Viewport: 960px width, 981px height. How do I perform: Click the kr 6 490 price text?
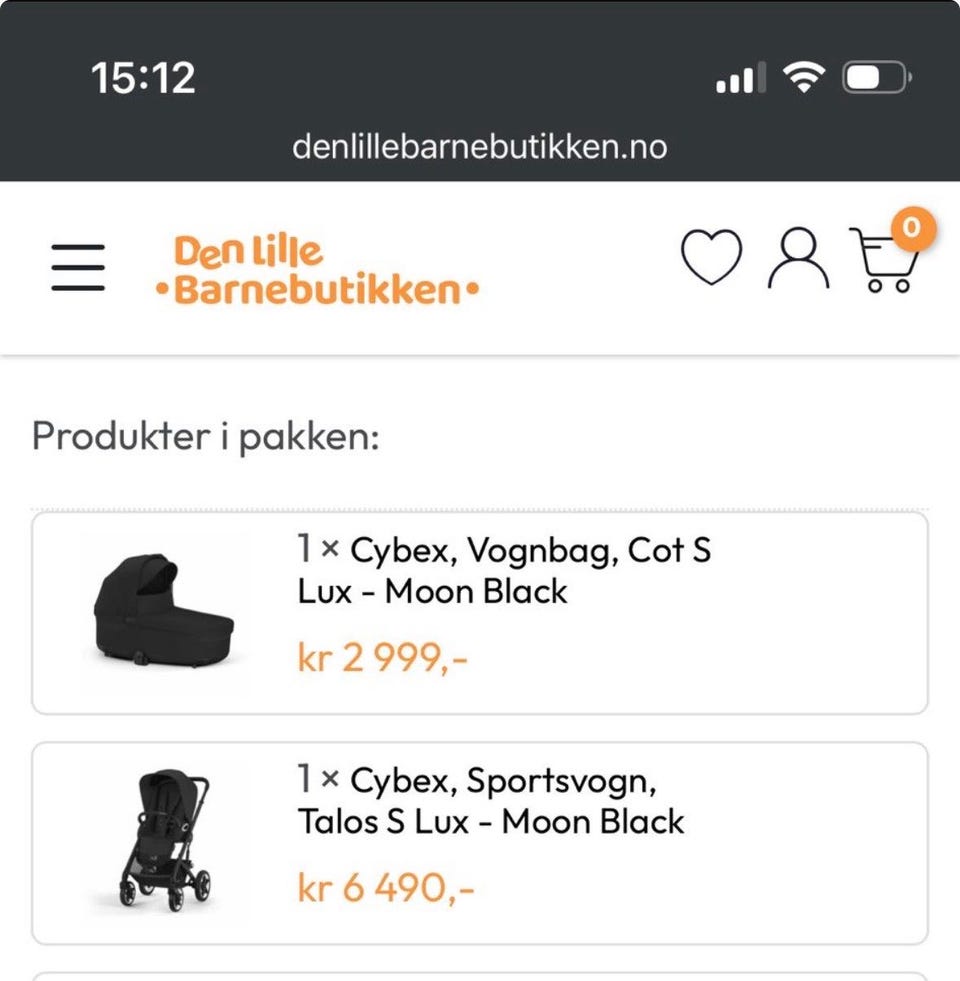click(x=385, y=887)
